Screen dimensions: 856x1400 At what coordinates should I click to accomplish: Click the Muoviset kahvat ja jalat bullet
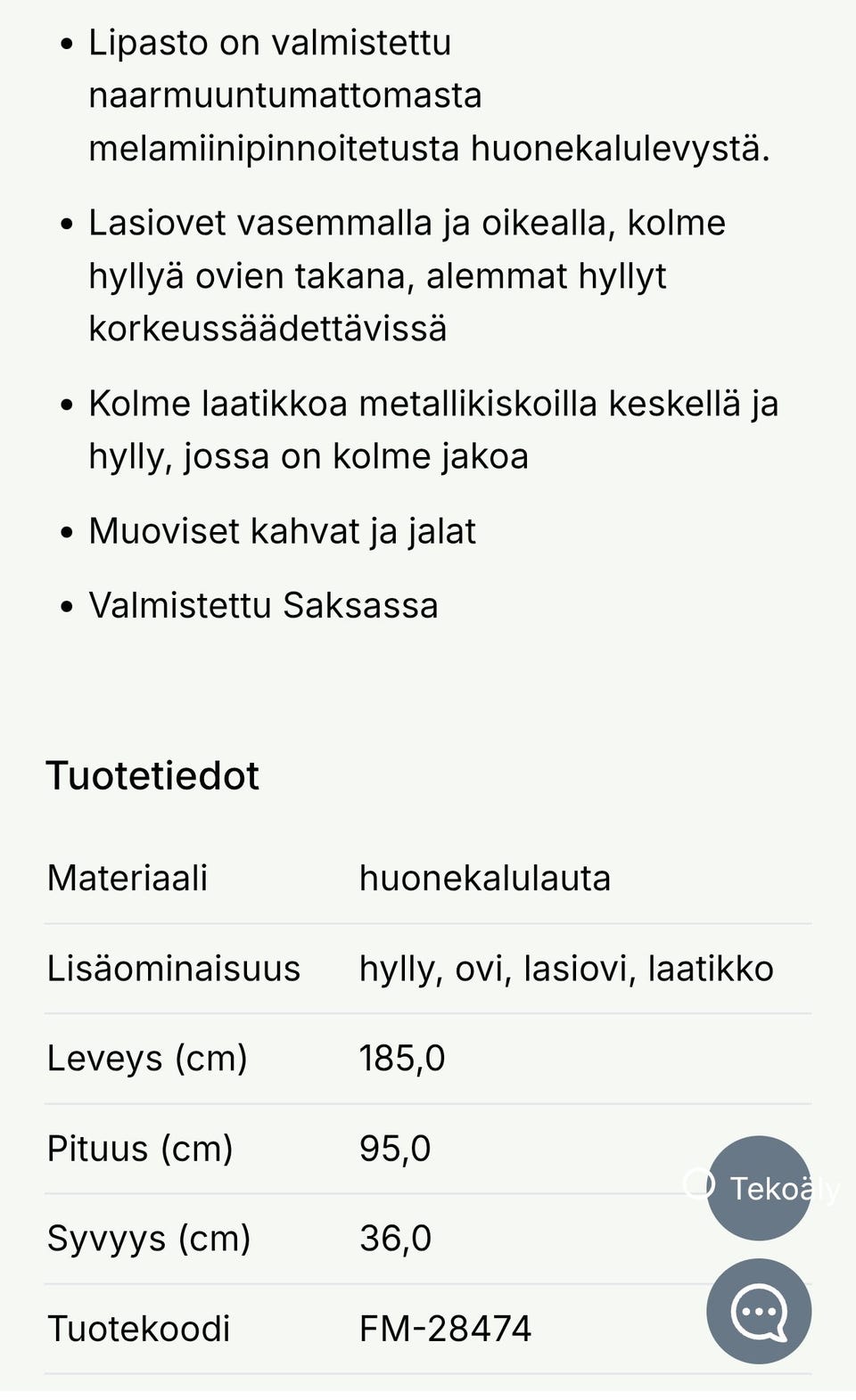pyautogui.click(x=283, y=529)
